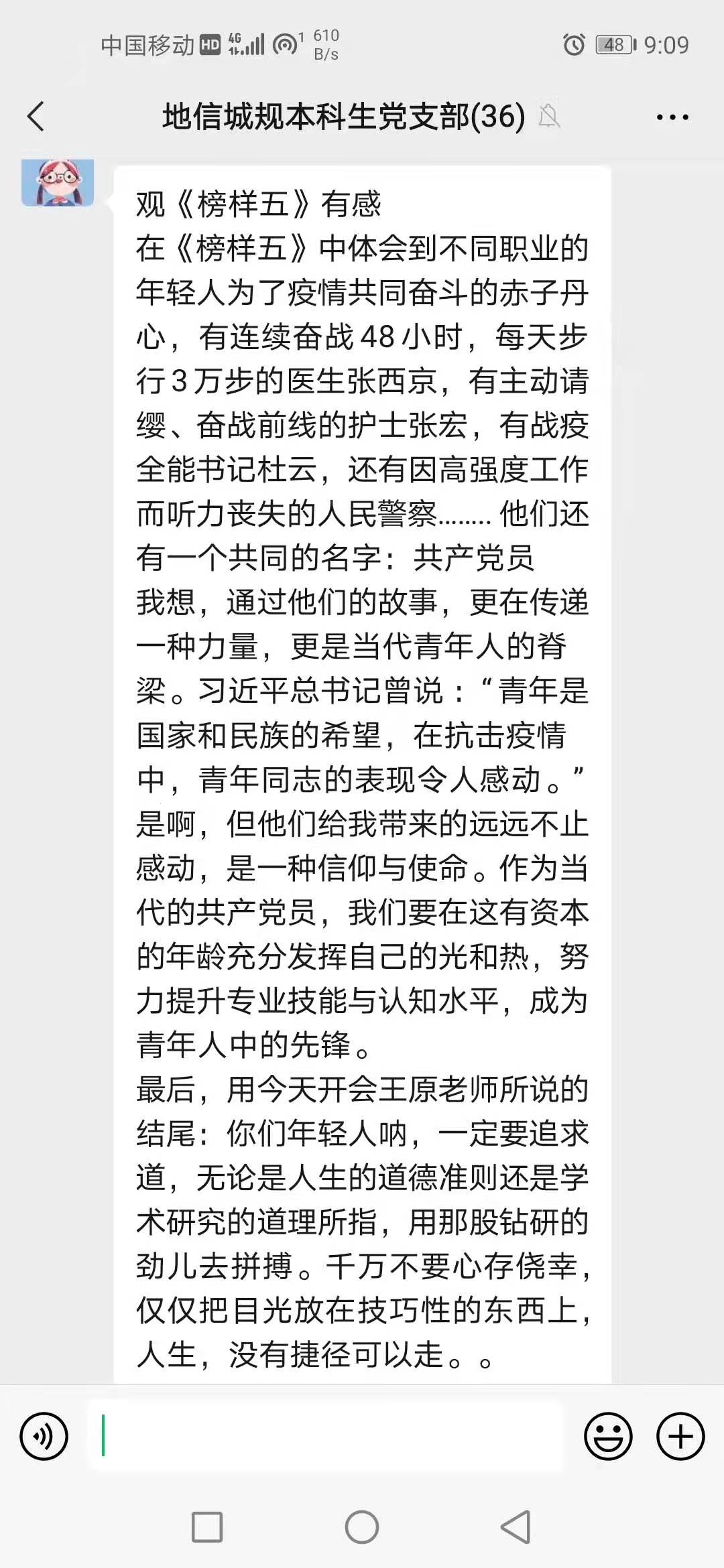Focus the message text field
Viewport: 724px width, 1568px height.
pyautogui.click(x=325, y=1436)
